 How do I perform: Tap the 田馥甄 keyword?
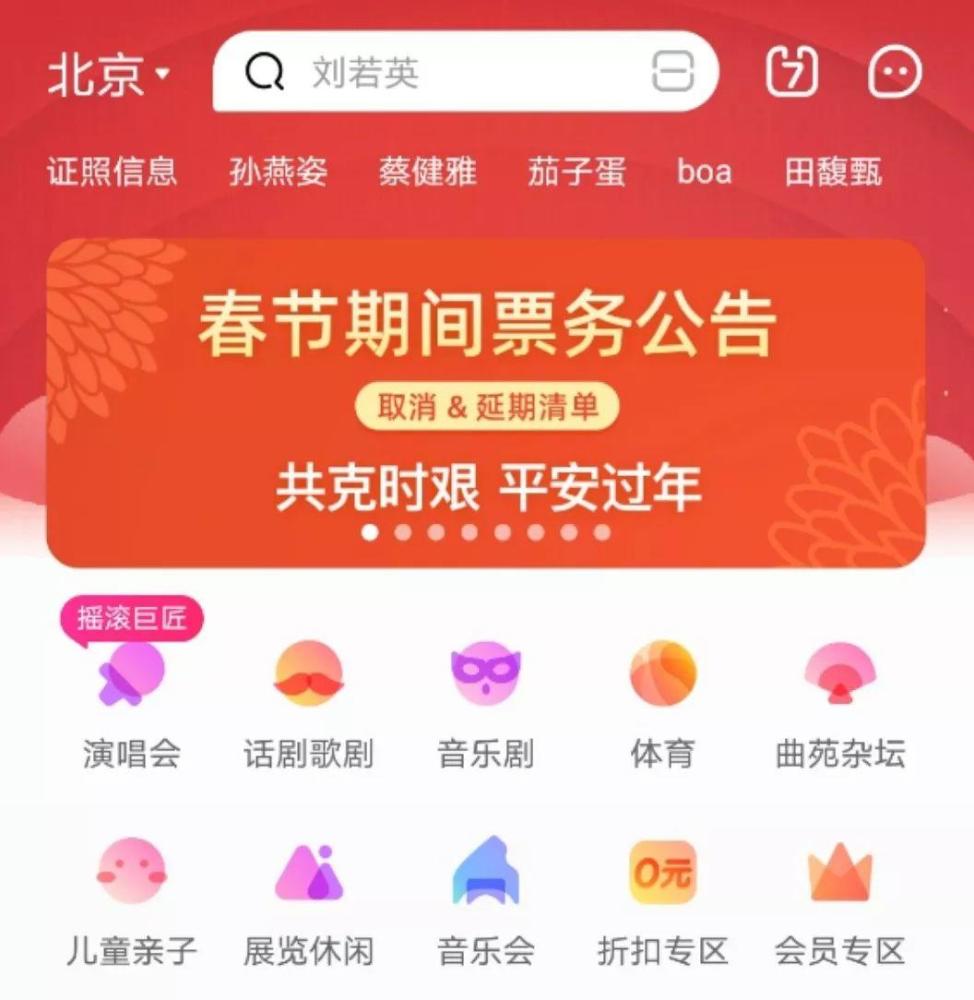834,171
